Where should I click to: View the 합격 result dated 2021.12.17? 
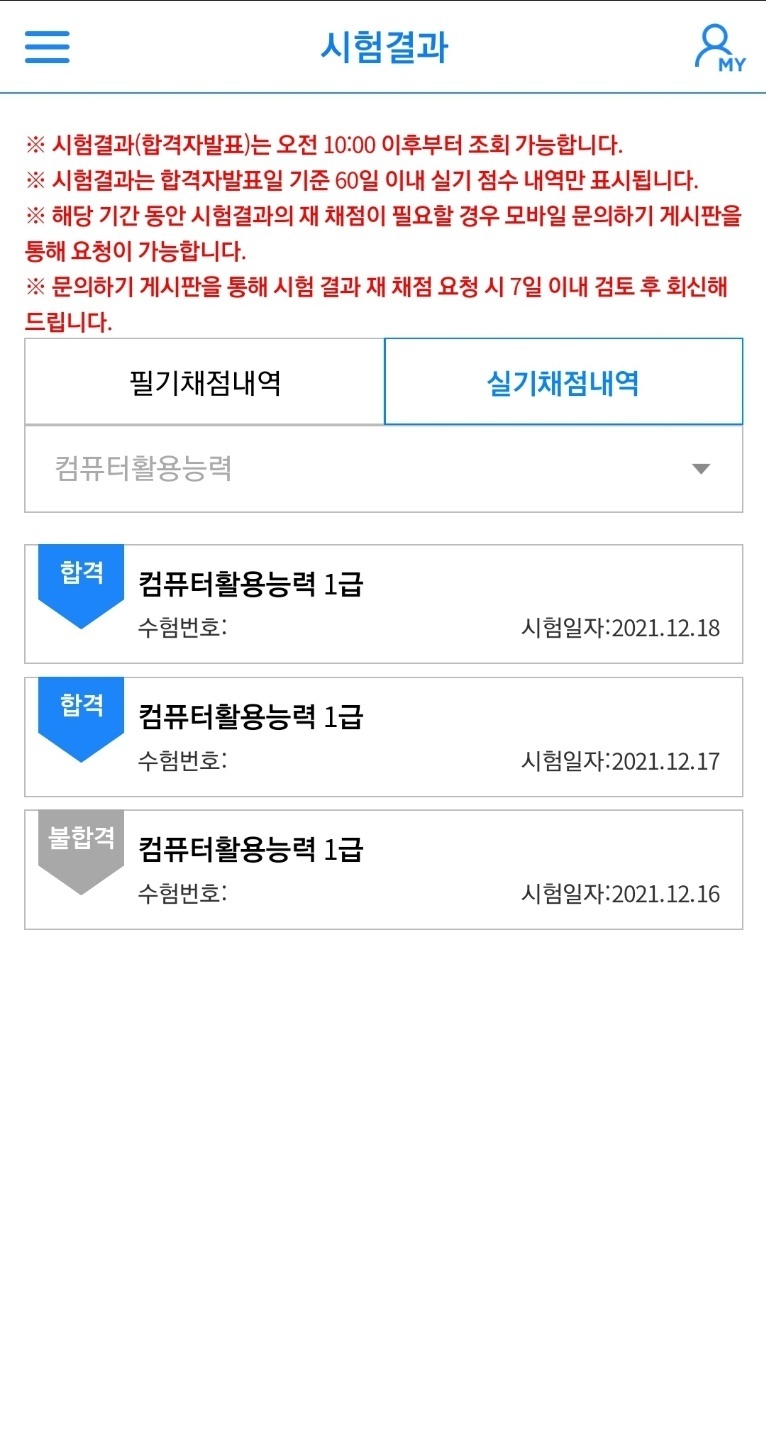point(383,737)
